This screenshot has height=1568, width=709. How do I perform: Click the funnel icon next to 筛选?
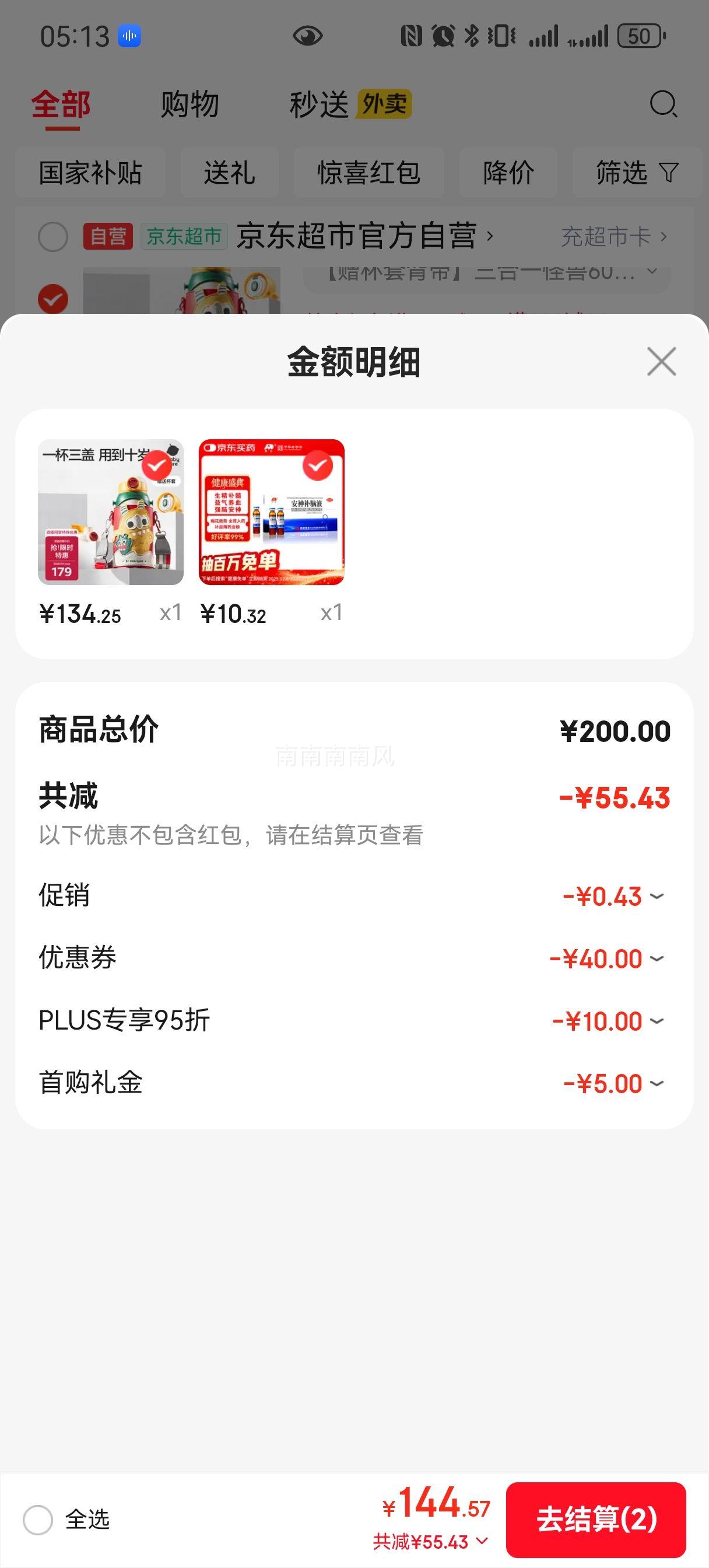[x=669, y=173]
